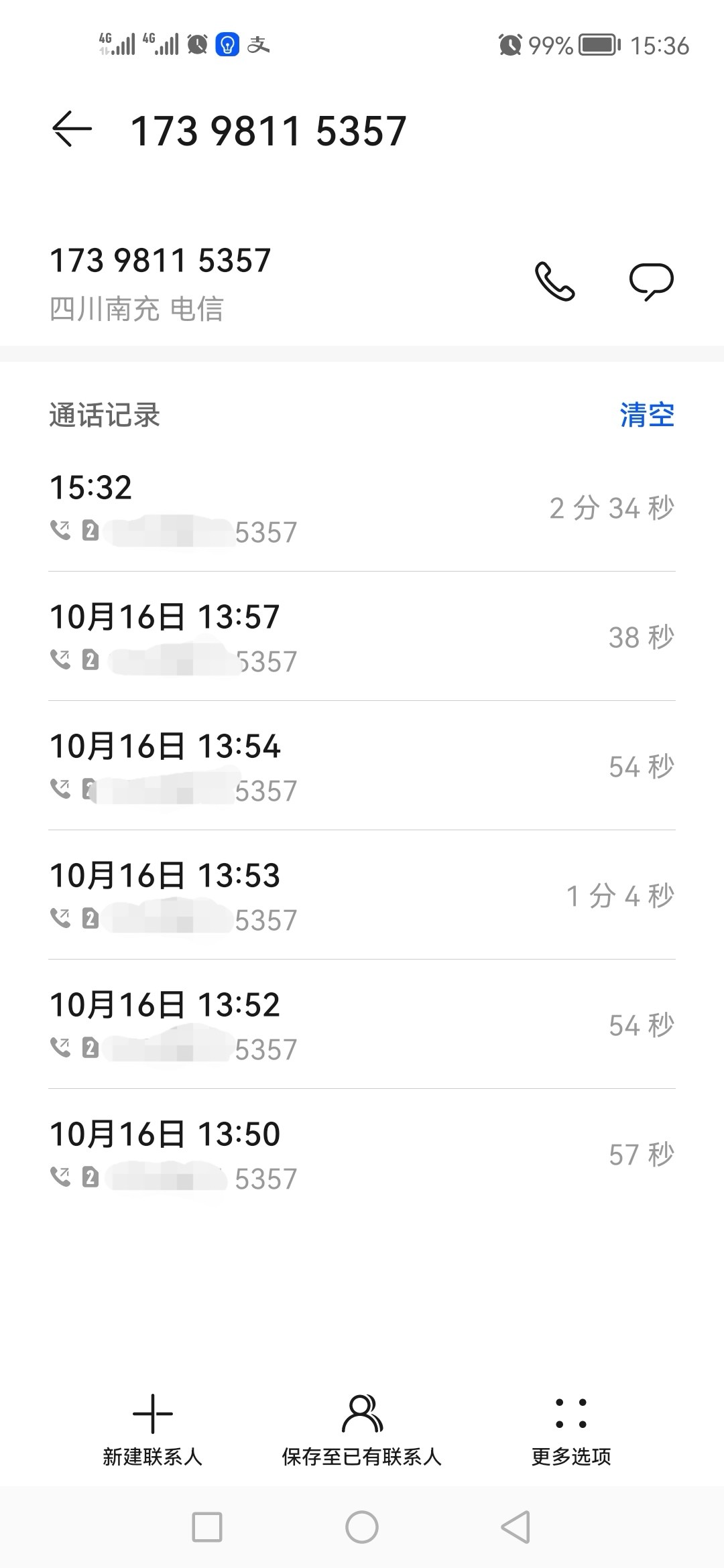
Task: Clear call history with 清空
Action: (x=646, y=415)
